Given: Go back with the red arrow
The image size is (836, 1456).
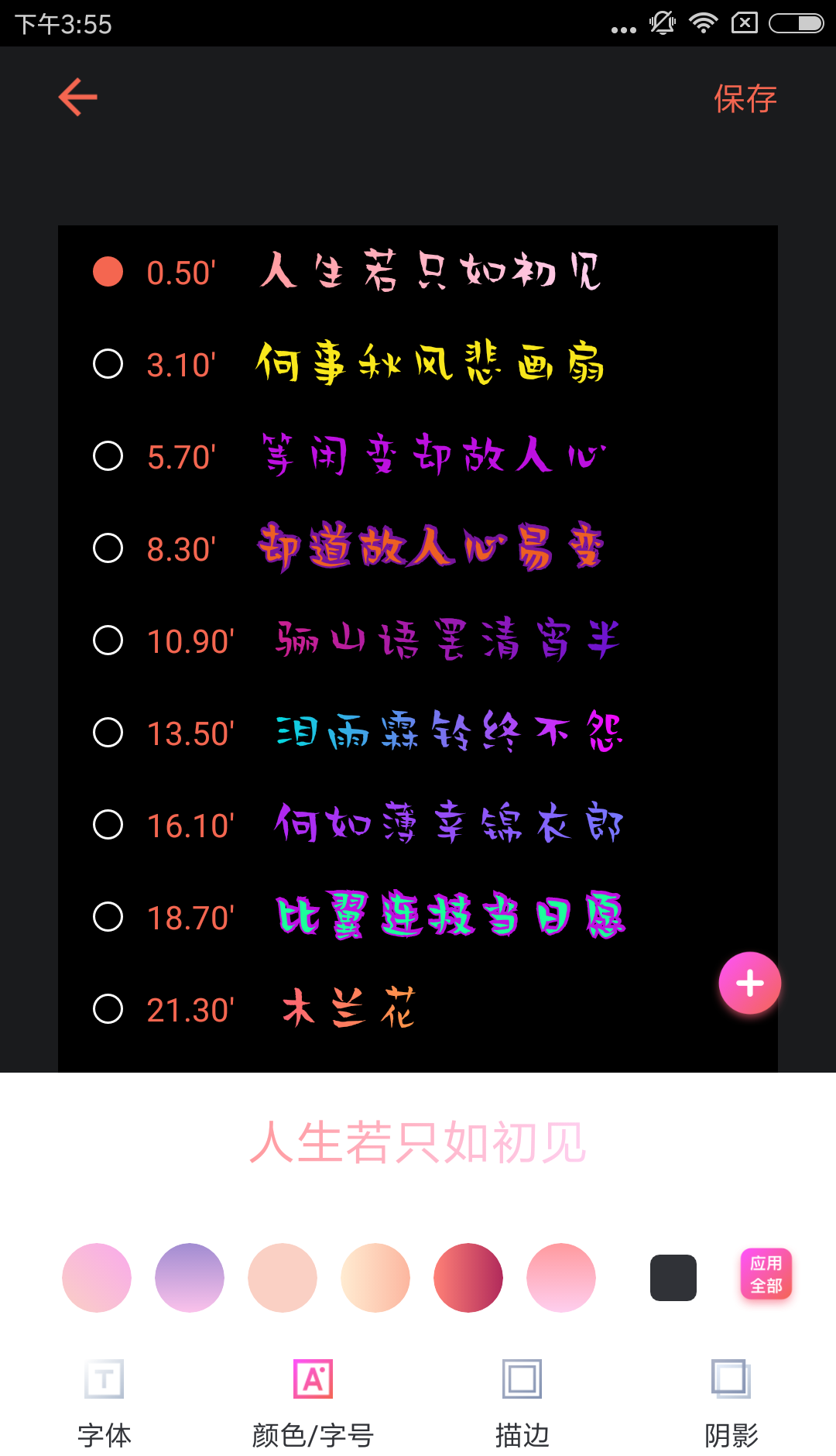Looking at the screenshot, I should point(78,98).
